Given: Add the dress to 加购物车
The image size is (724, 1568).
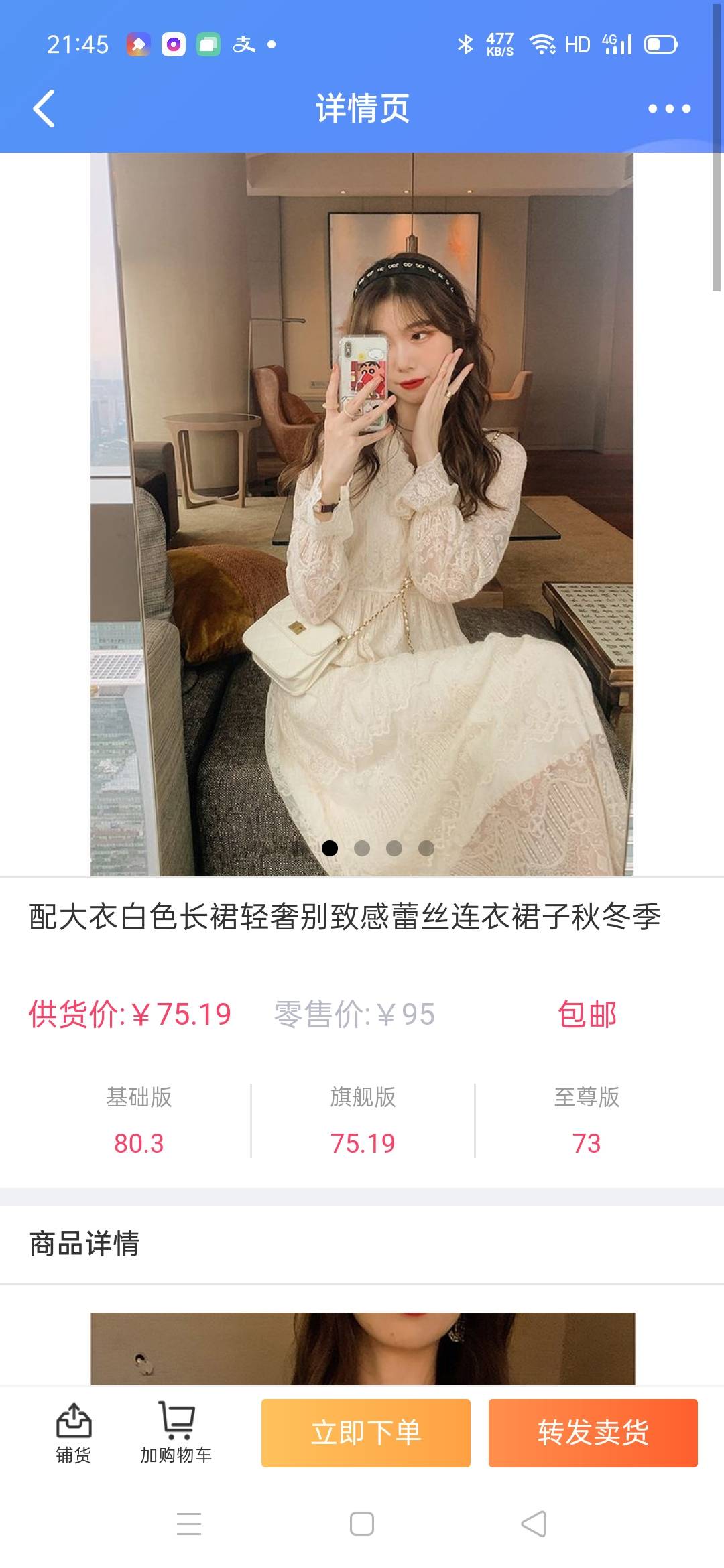Looking at the screenshot, I should 176,1433.
